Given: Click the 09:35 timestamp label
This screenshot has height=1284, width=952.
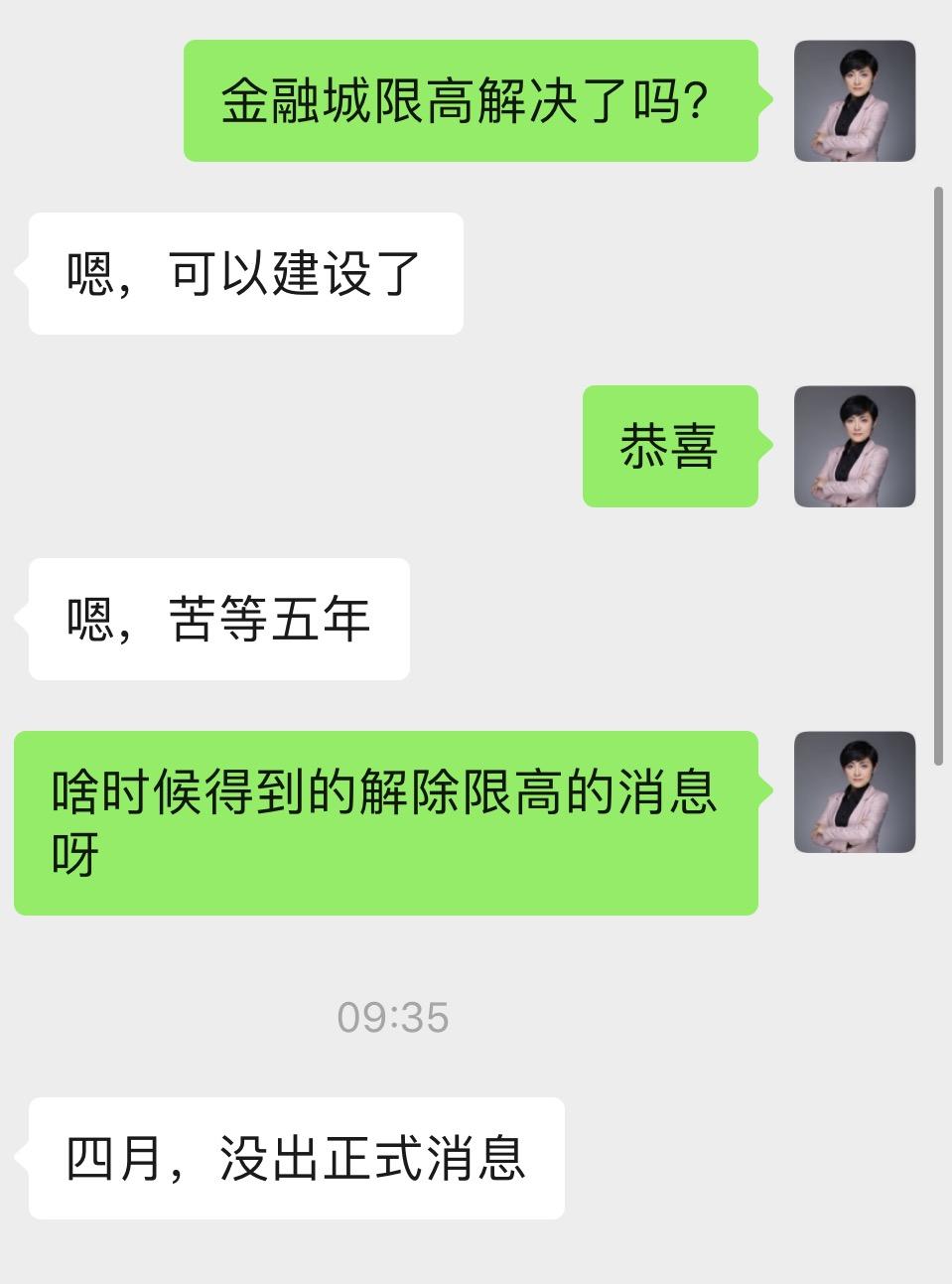Looking at the screenshot, I should pyautogui.click(x=395, y=1016).
